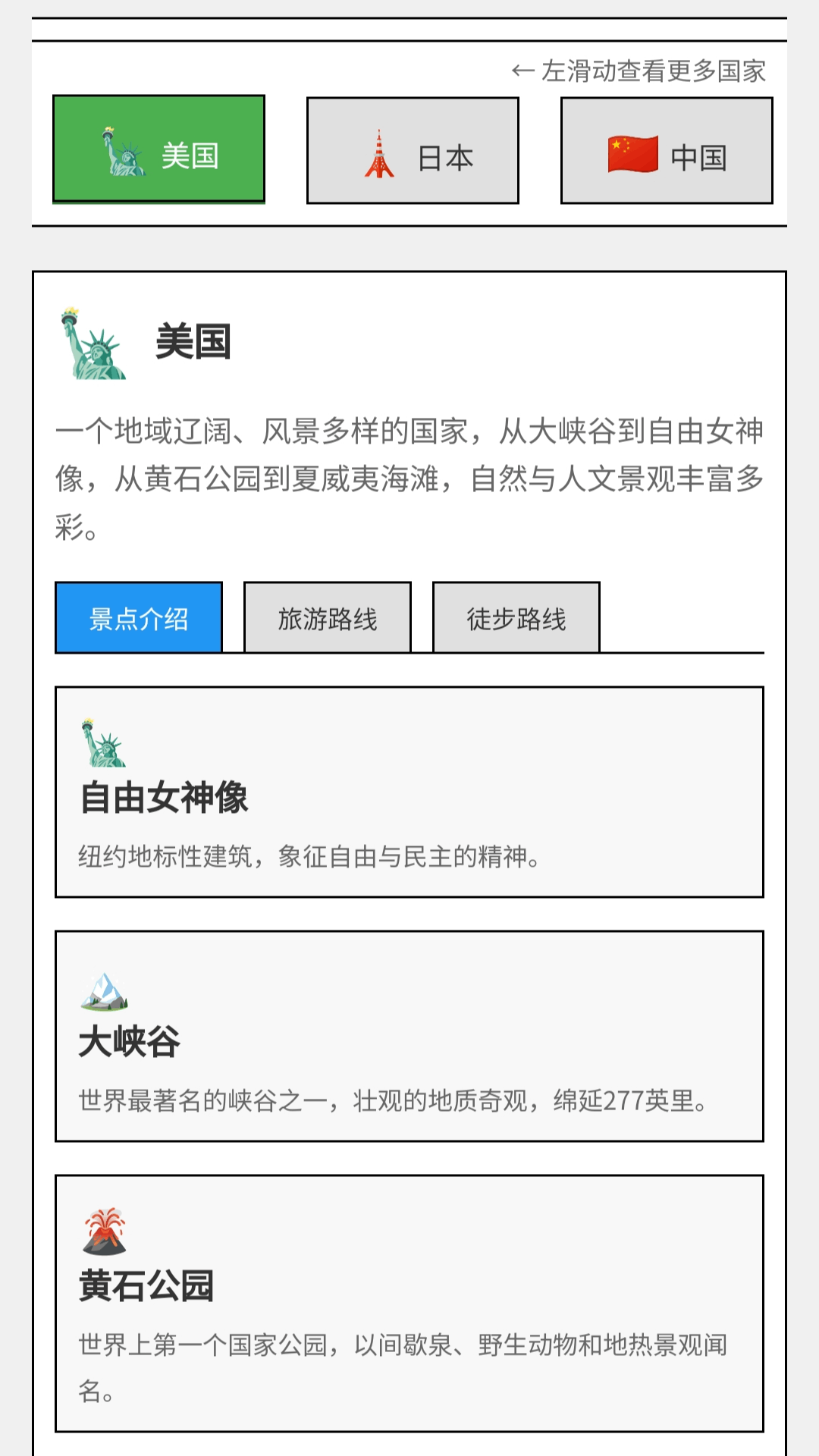Open the 旅游路线 tab
Screen dimensions: 819x1456
pyautogui.click(x=327, y=617)
